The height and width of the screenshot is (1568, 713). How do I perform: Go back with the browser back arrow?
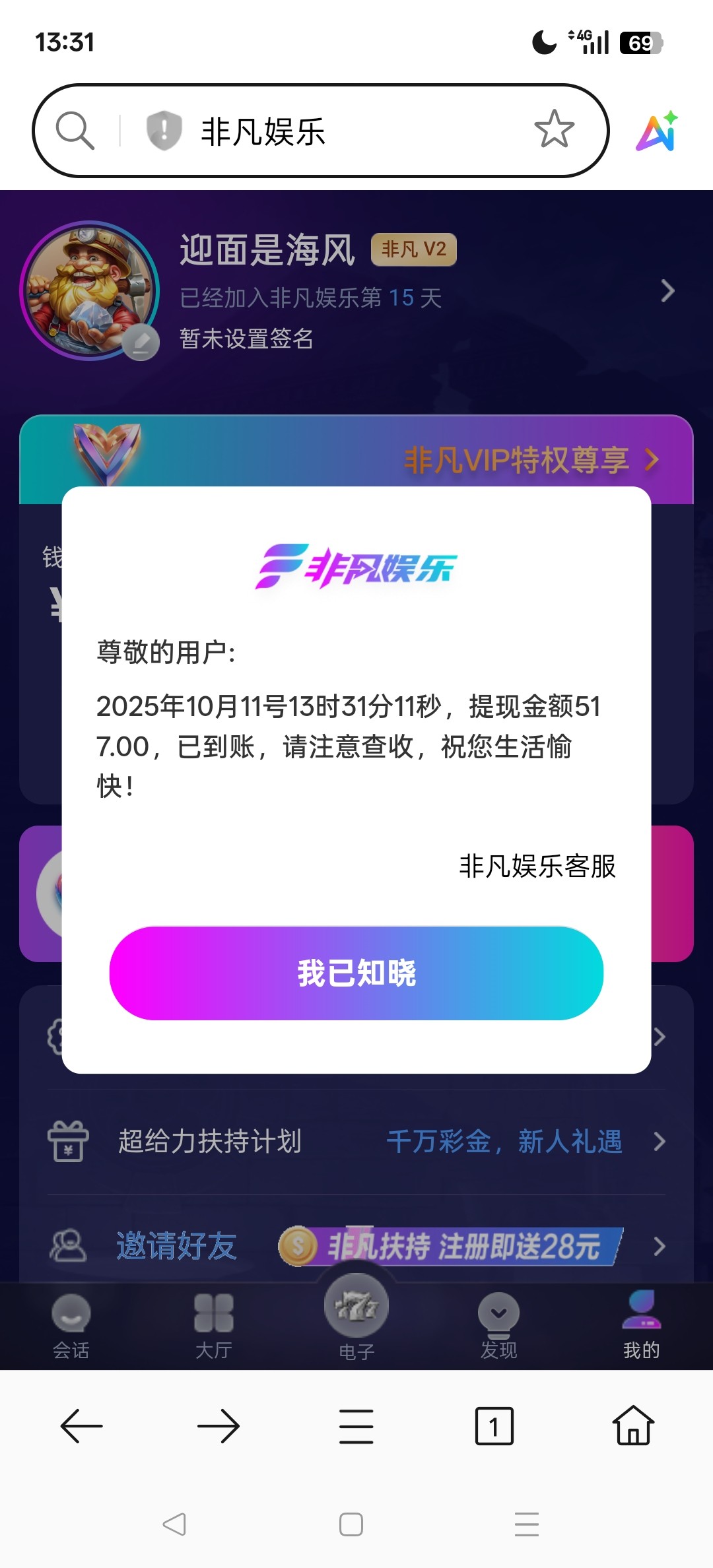[81, 1426]
